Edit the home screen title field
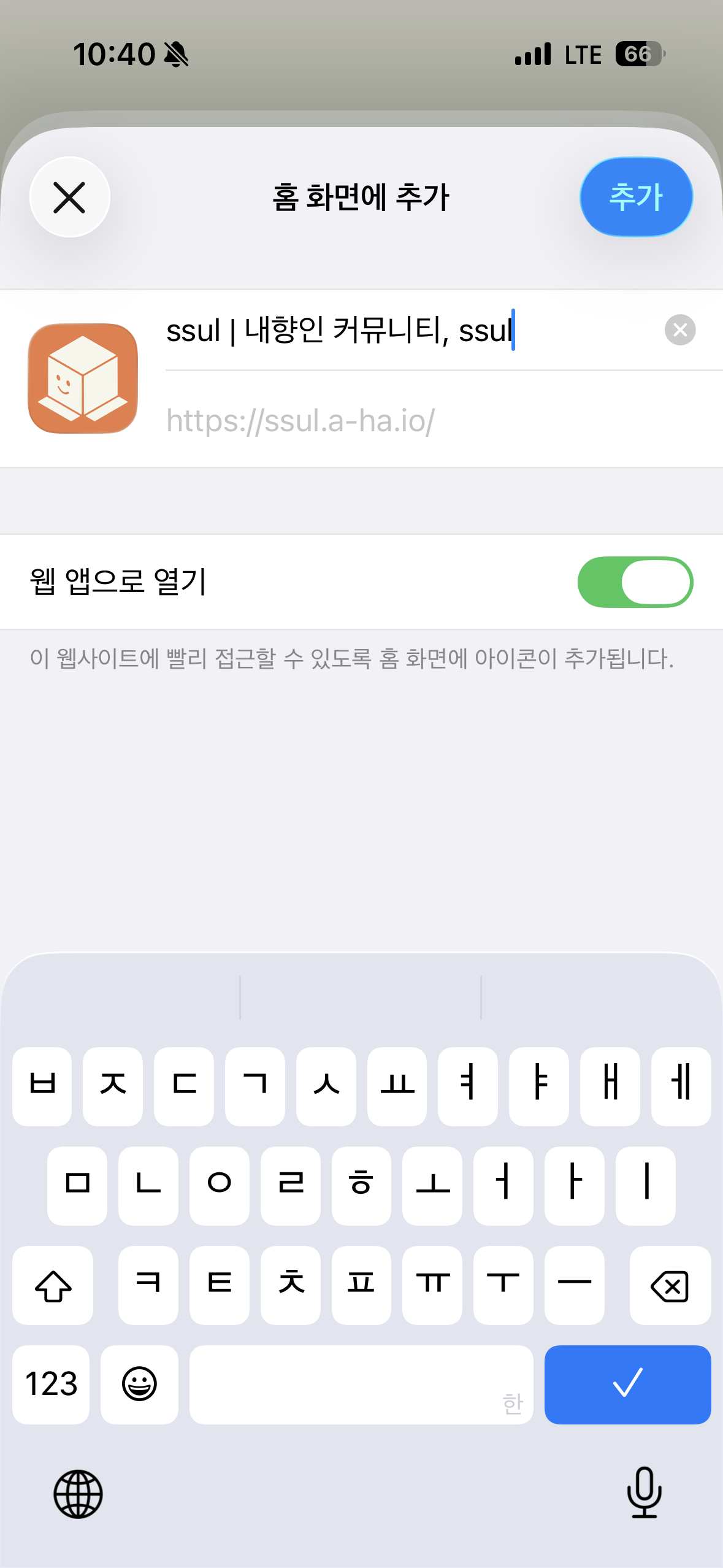 405,331
